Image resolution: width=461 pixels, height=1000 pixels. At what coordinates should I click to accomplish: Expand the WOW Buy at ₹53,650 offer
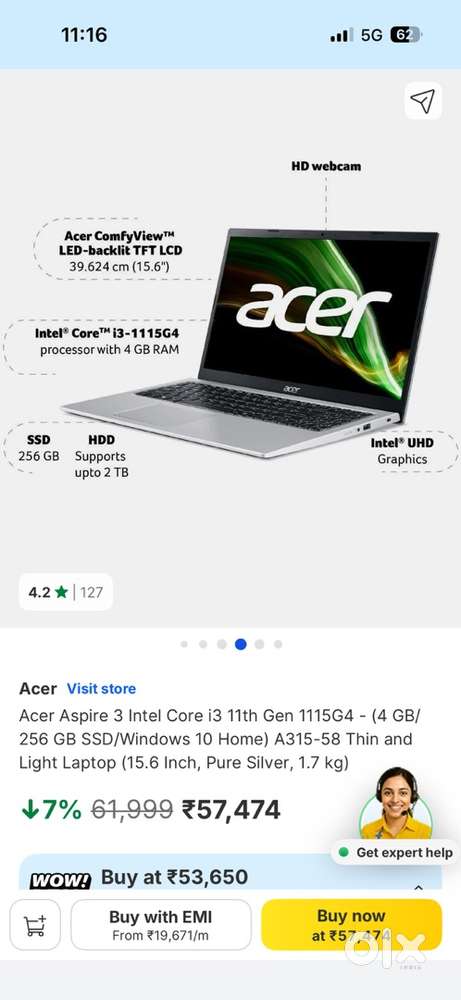418,887
